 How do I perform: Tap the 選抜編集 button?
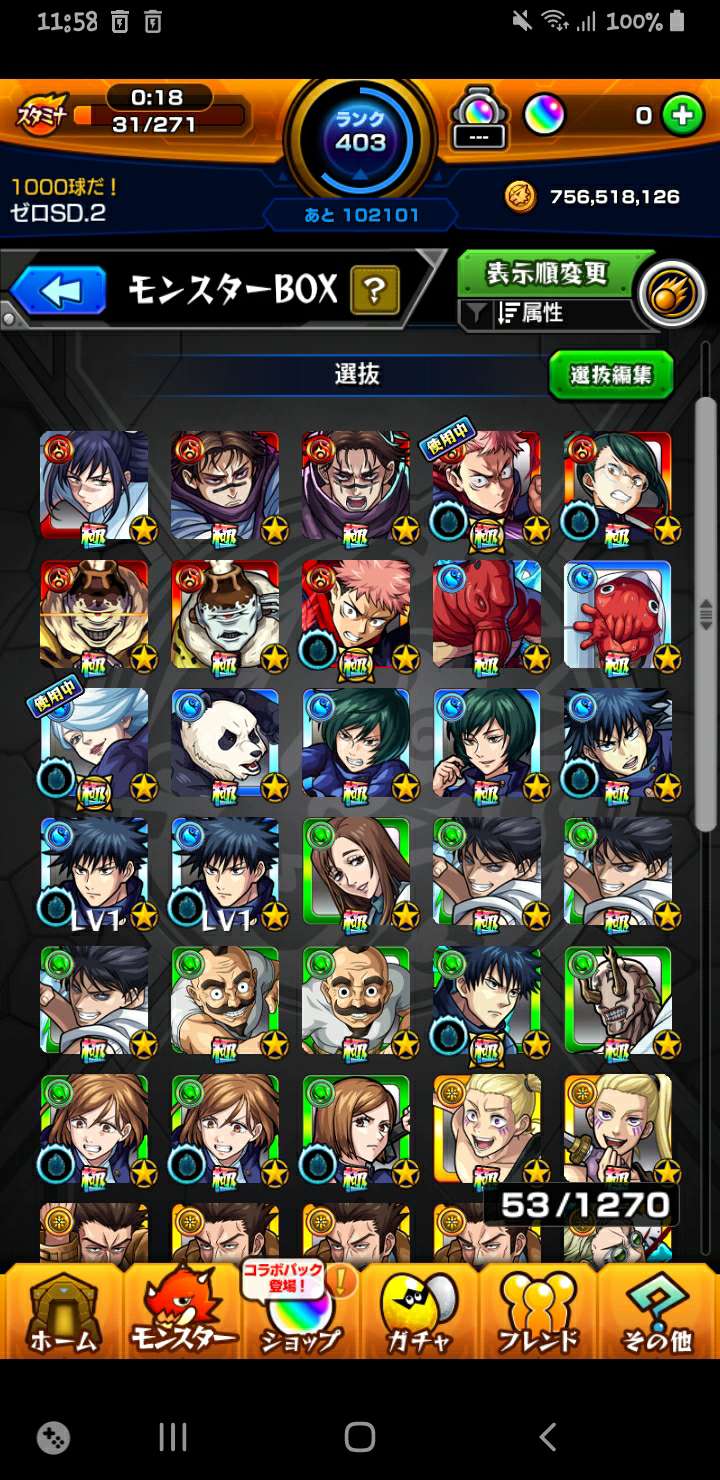pyautogui.click(x=610, y=375)
